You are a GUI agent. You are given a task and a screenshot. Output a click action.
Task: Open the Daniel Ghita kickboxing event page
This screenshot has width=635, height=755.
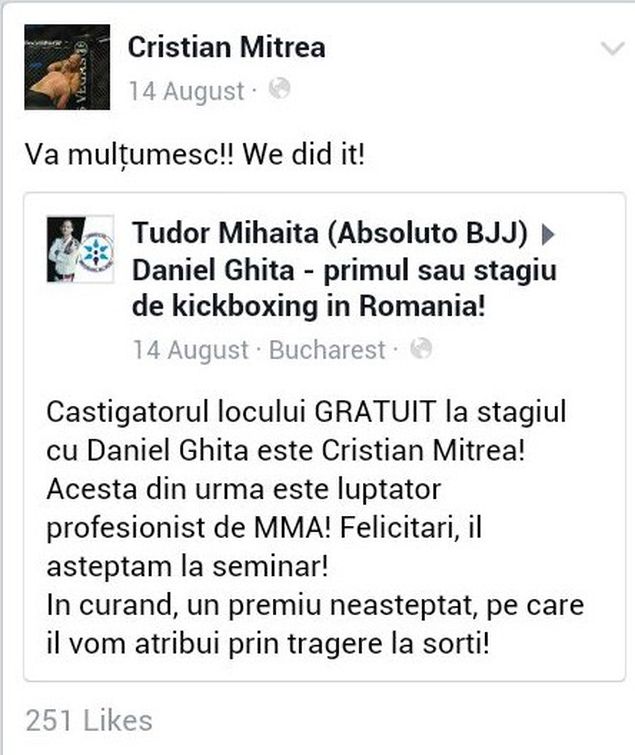[x=343, y=289]
